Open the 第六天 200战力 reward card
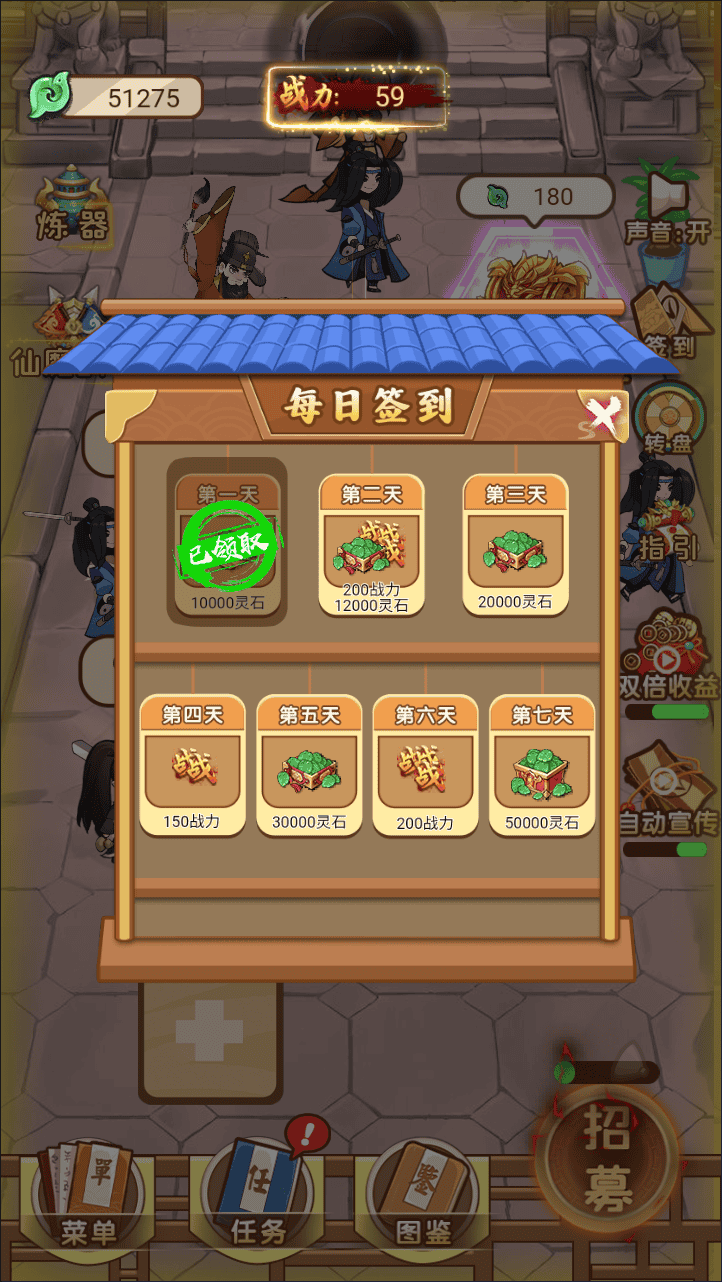The height and width of the screenshot is (1282, 722). (x=425, y=765)
